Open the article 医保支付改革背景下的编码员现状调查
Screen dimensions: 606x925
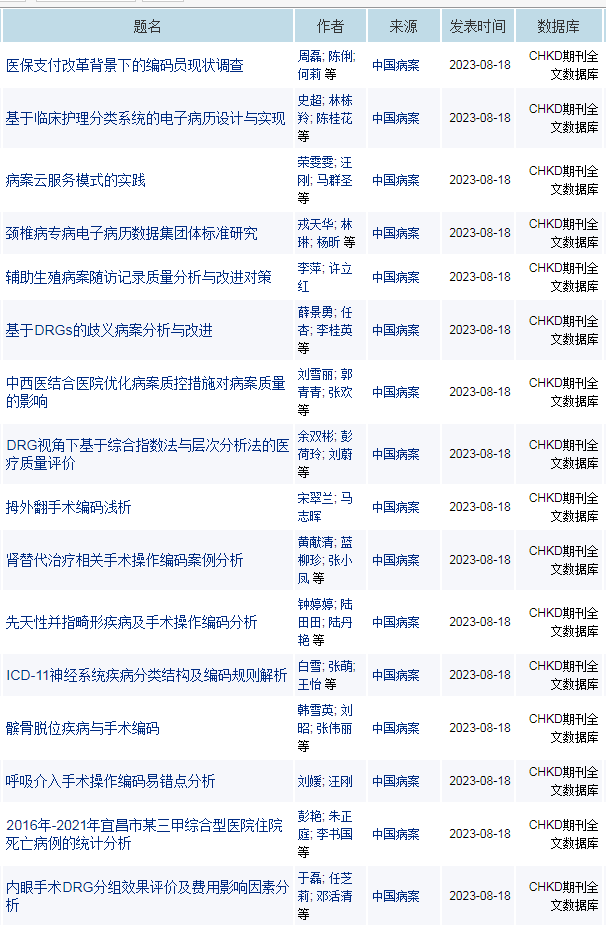coord(125,65)
